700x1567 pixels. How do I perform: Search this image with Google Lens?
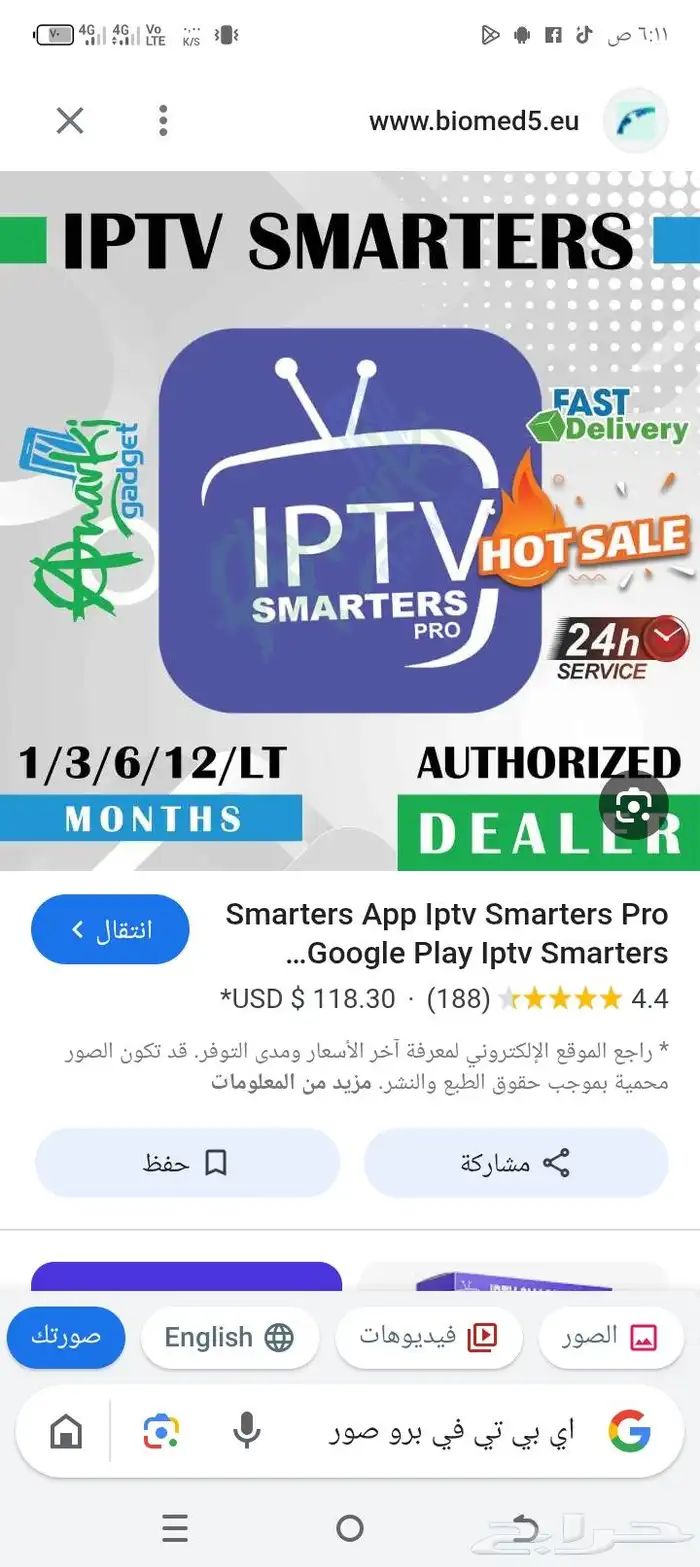point(633,804)
